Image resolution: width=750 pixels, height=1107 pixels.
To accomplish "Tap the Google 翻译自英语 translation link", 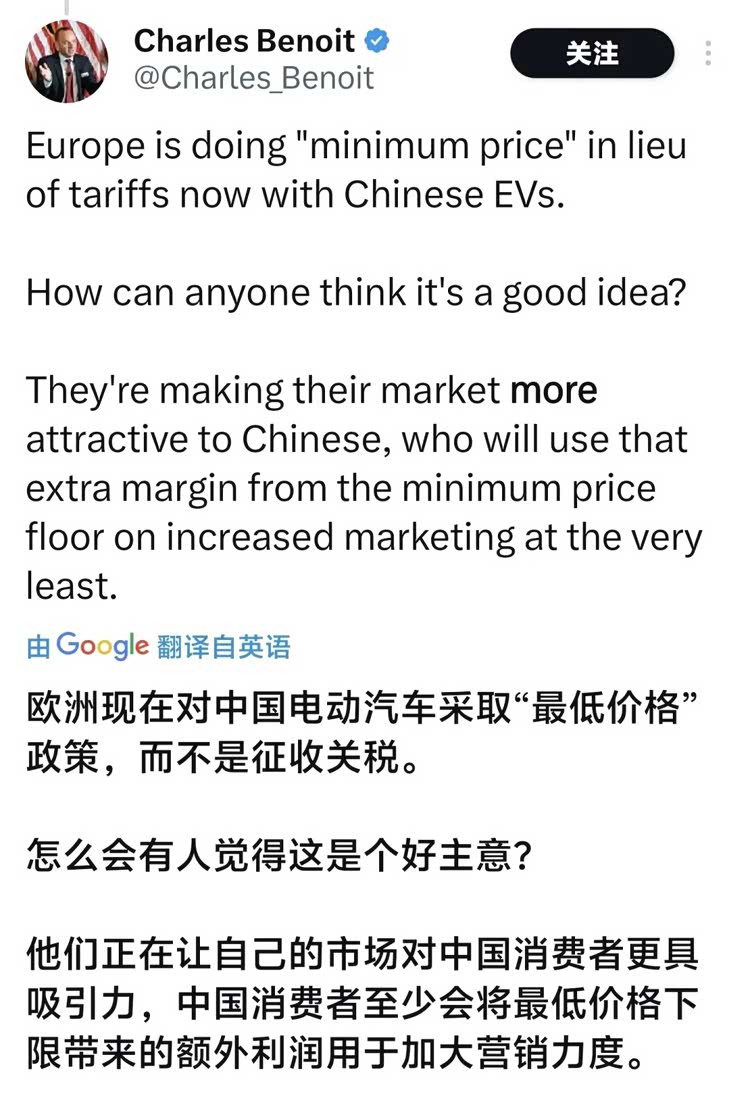I will [159, 647].
